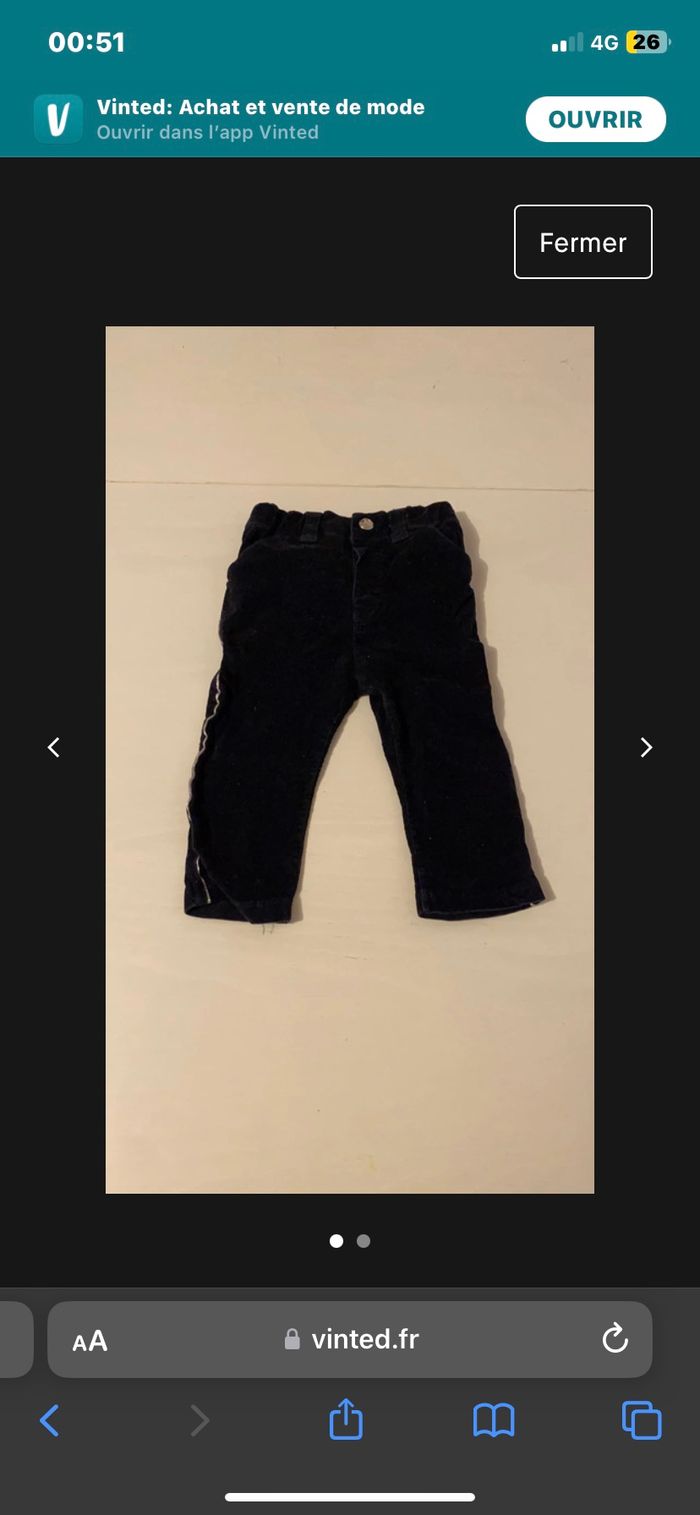Viewport: 700px width, 1515px height.
Task: Close the photo viewer with Fermer
Action: coord(583,242)
